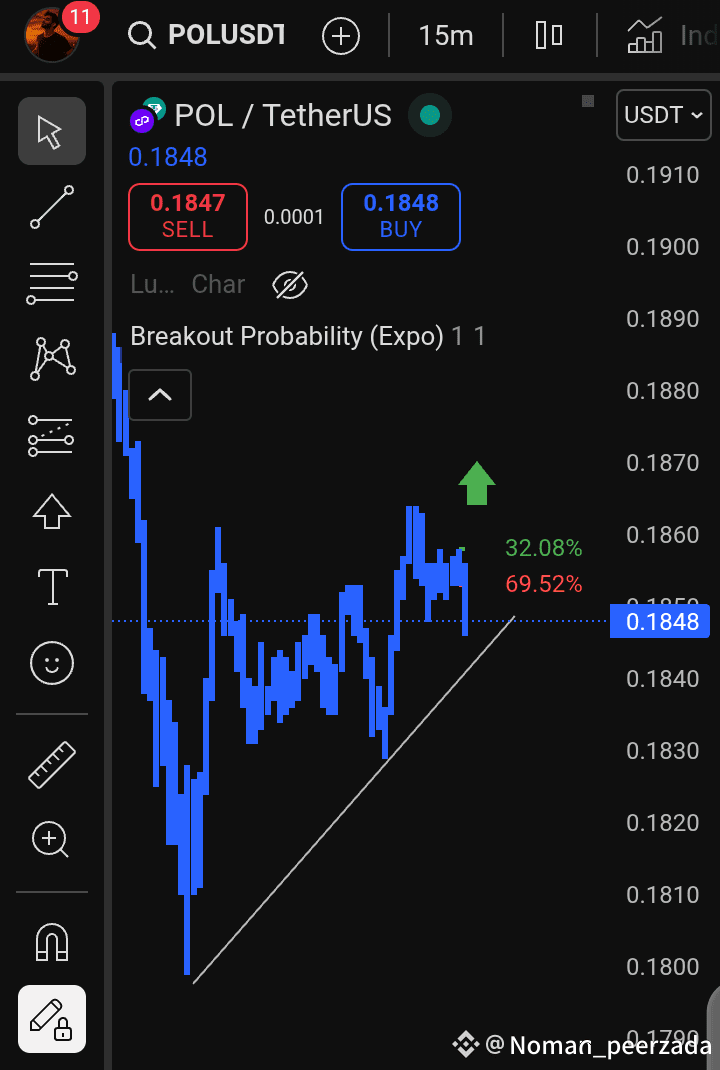Open the Fibonacci retracement tools
Image resolution: width=720 pixels, height=1070 pixels.
point(51,283)
